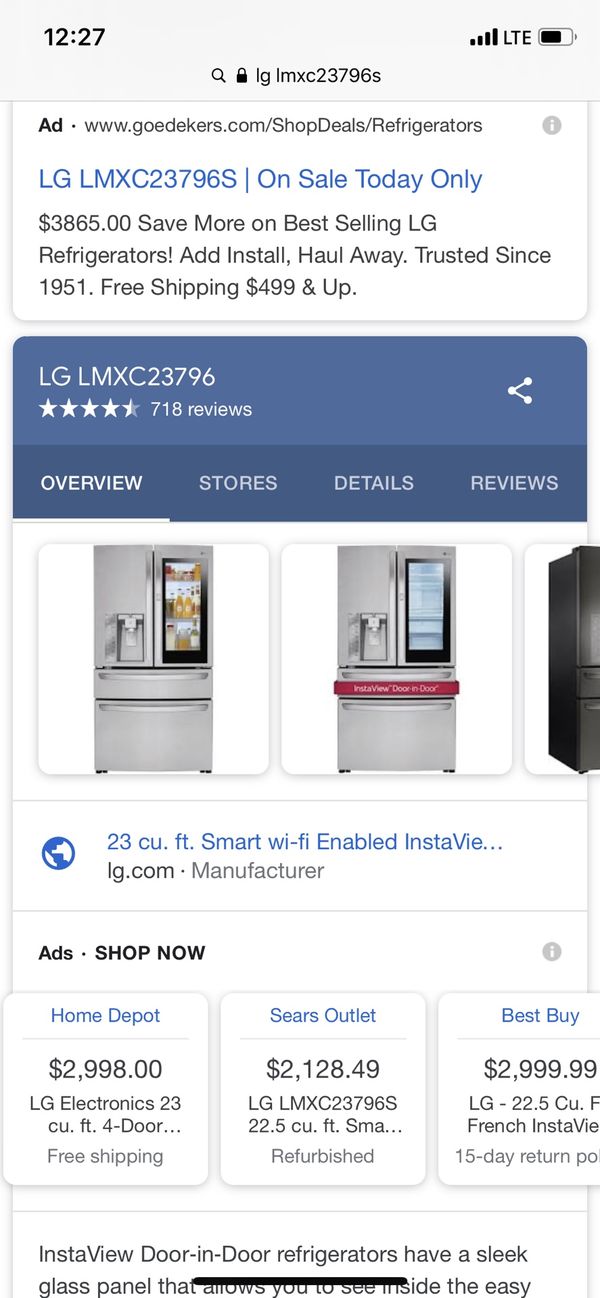Switch to the Stores tab
Image resolution: width=600 pixels, height=1298 pixels.
pyautogui.click(x=238, y=483)
